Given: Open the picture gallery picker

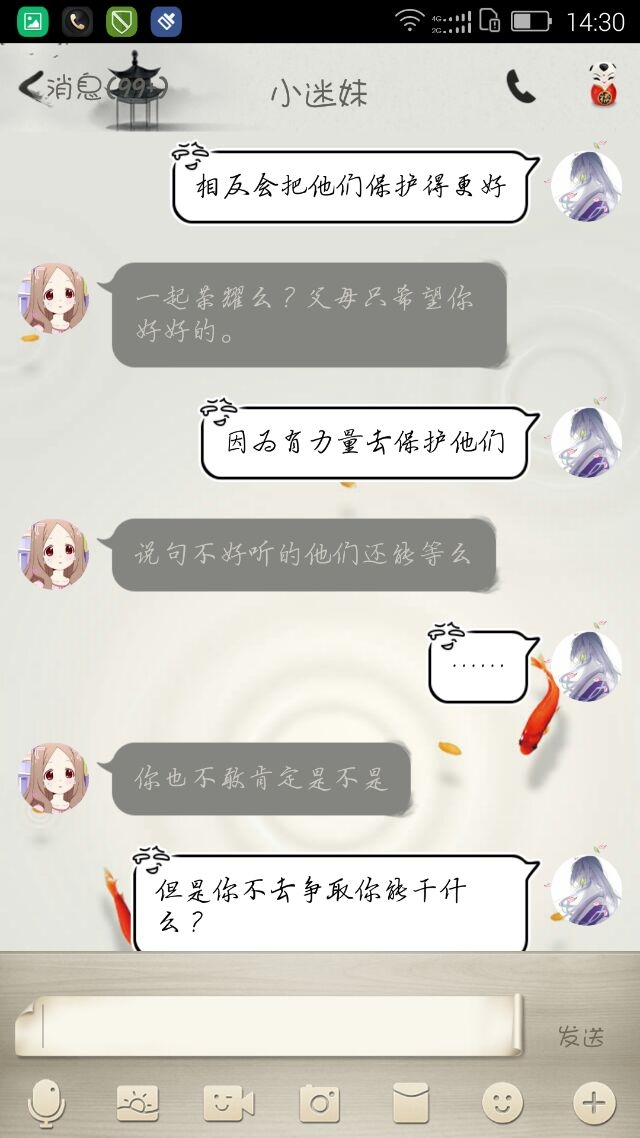Looking at the screenshot, I should [x=138, y=1103].
